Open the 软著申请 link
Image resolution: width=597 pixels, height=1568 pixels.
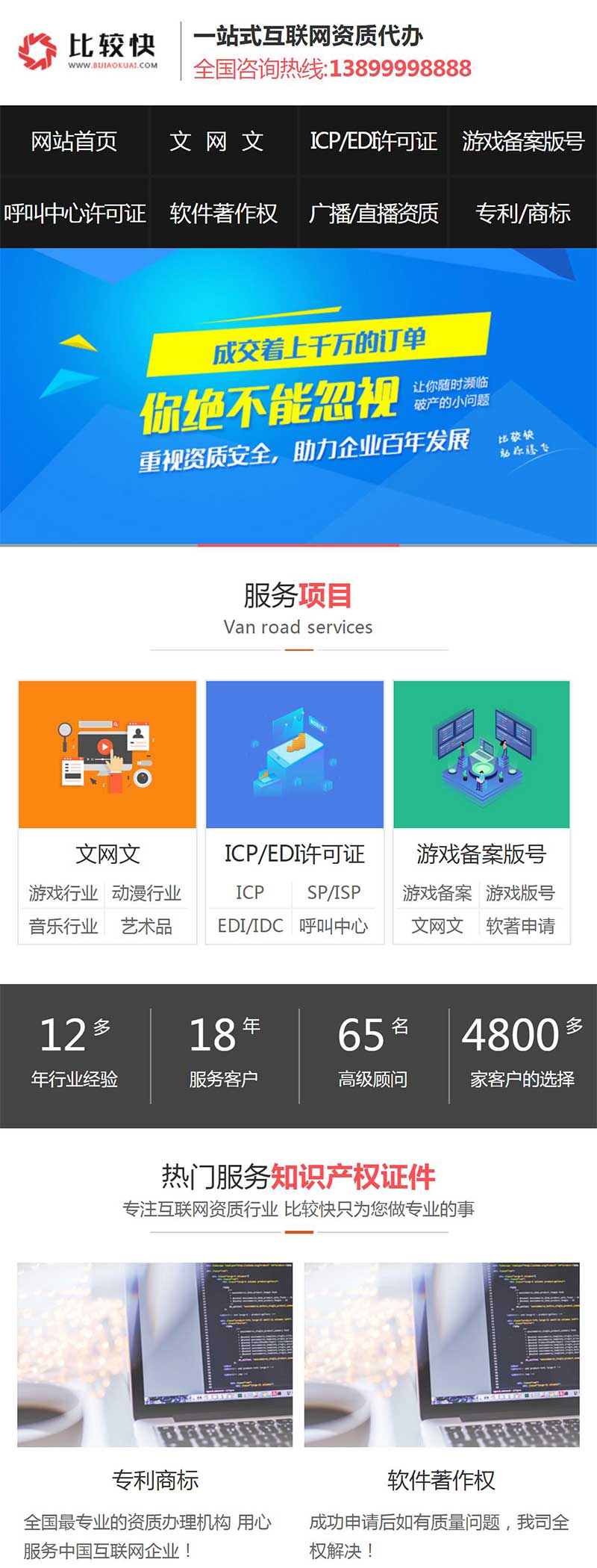[520, 927]
